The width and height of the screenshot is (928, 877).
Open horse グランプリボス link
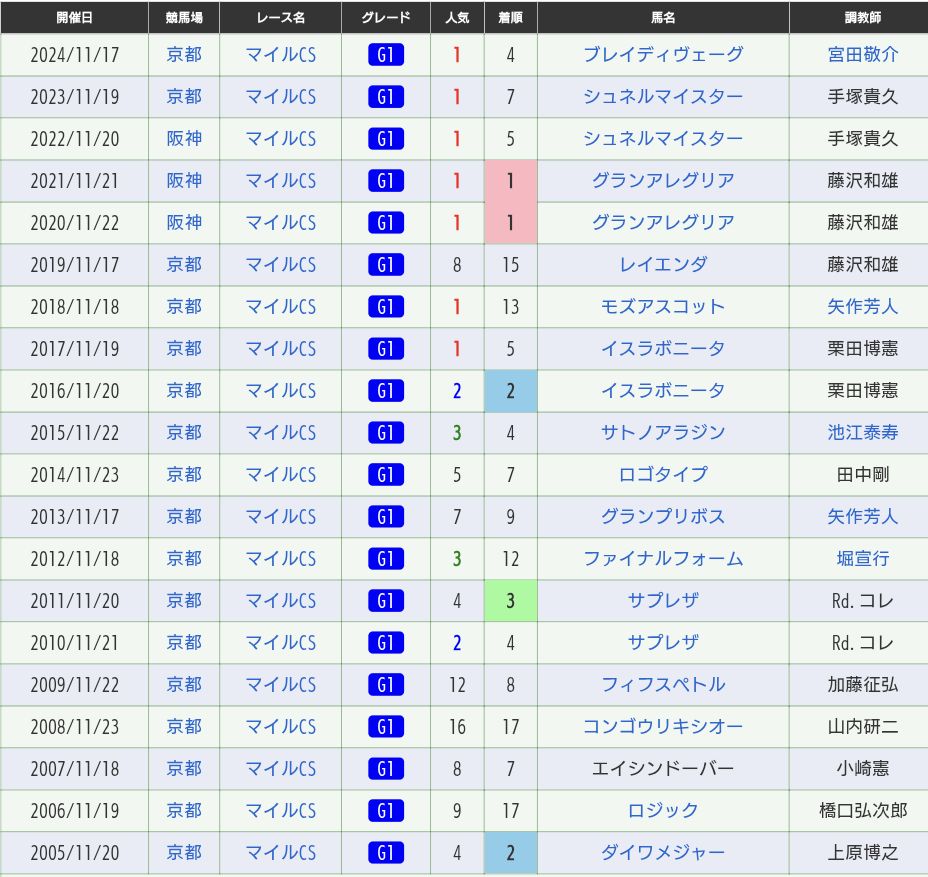(x=663, y=517)
